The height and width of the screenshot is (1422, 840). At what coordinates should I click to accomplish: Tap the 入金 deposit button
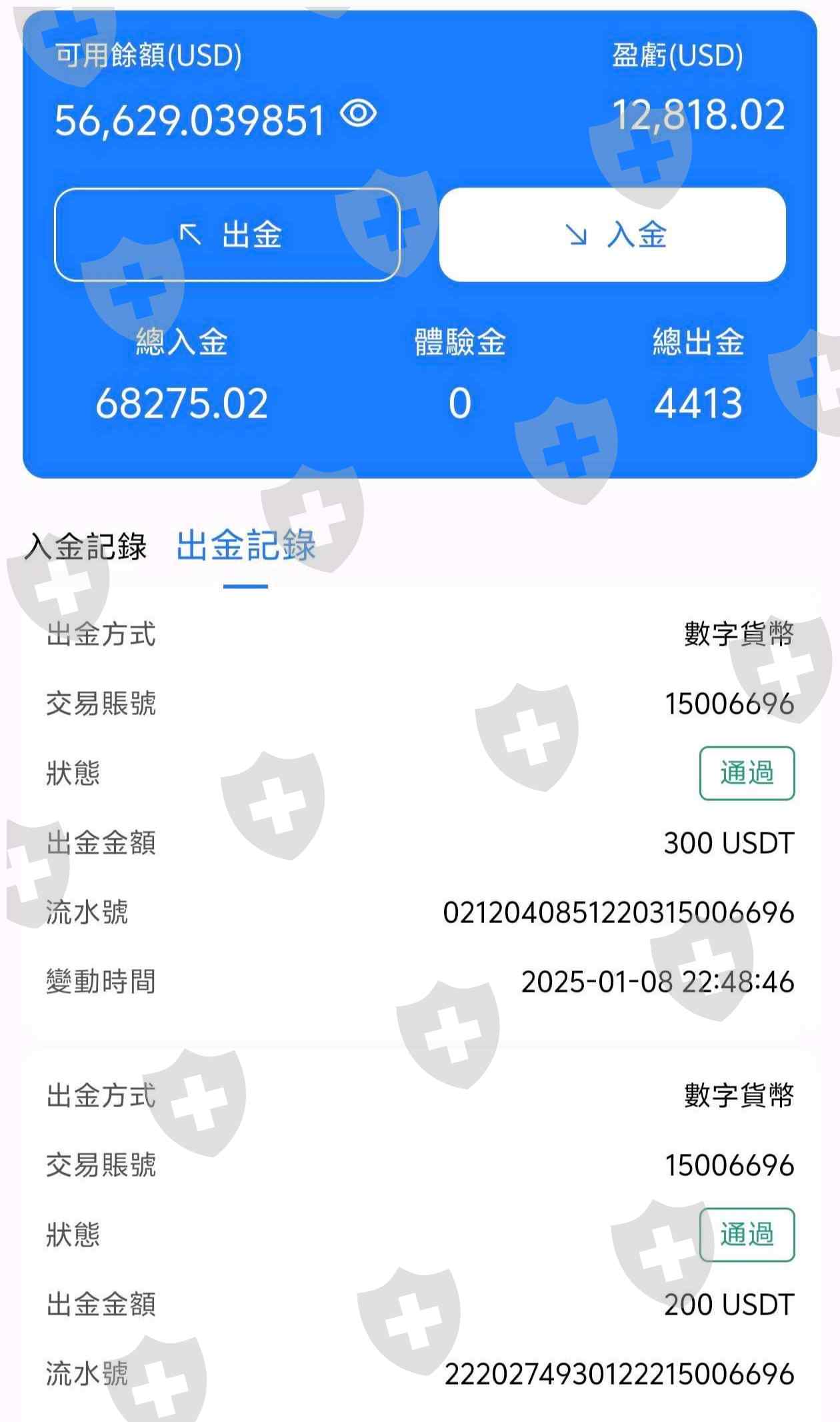tap(613, 235)
